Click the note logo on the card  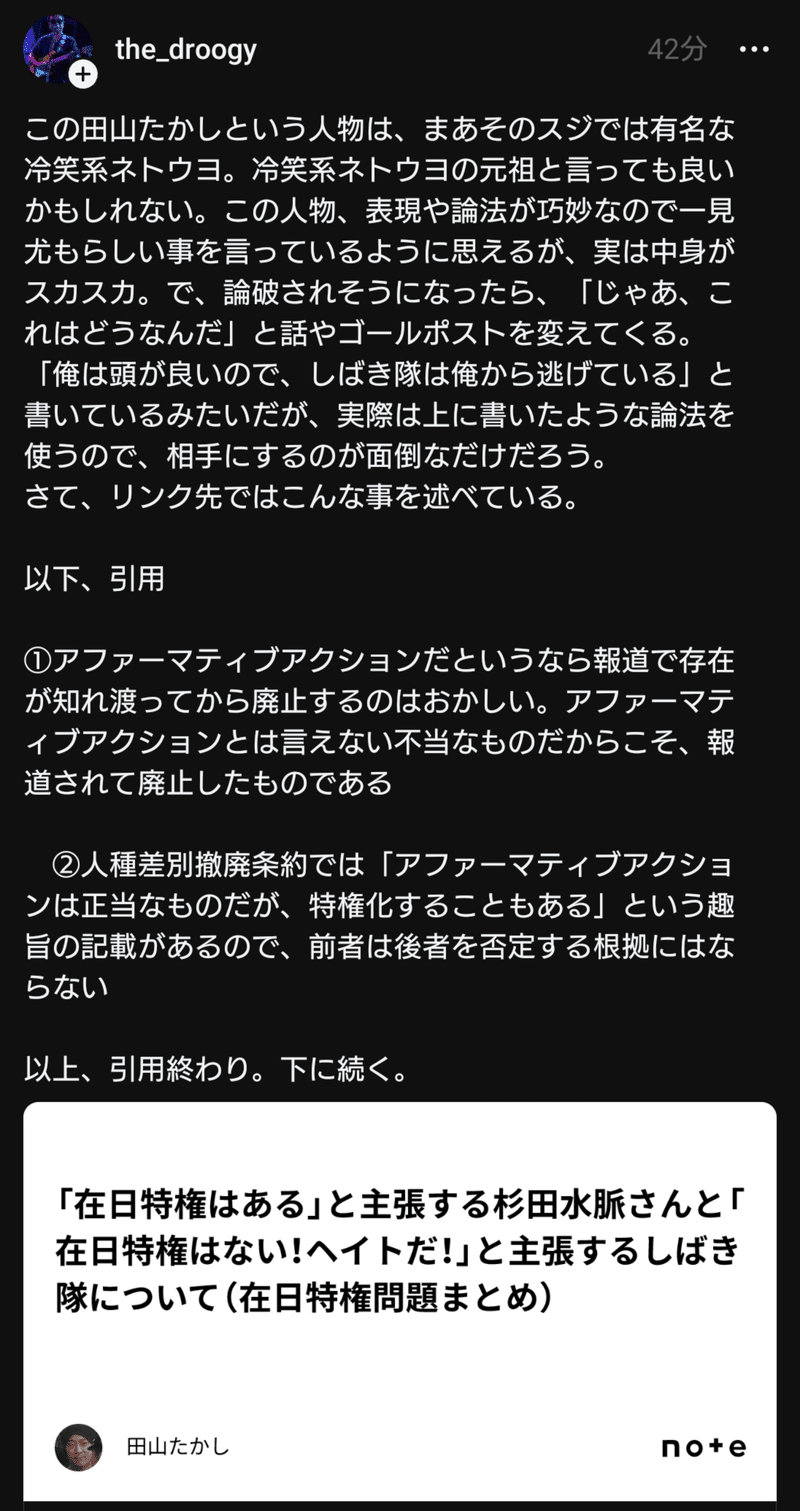(701, 1447)
